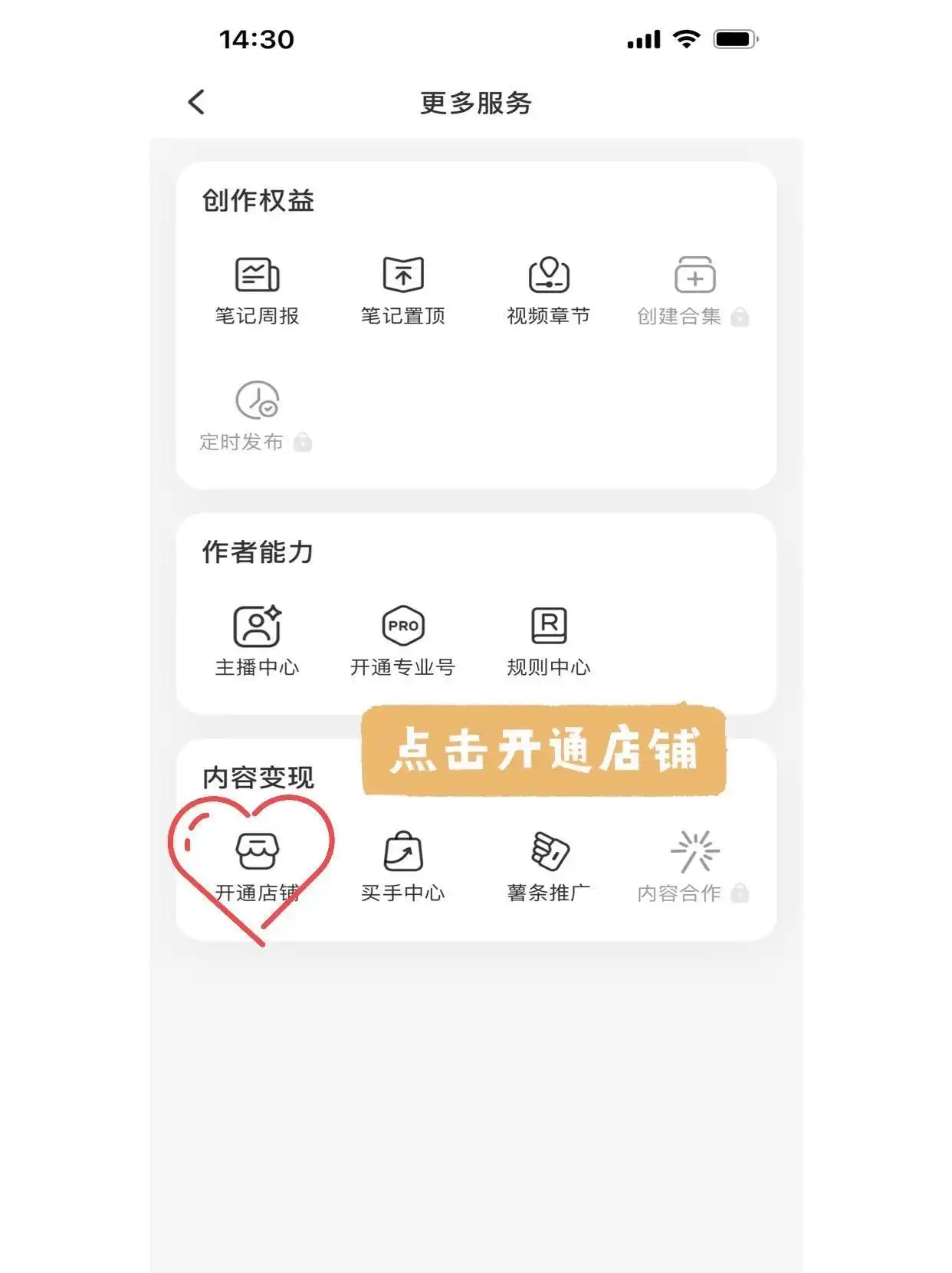The image size is (952, 1273).
Task: Open 买手中心 buyer center
Action: click(403, 867)
